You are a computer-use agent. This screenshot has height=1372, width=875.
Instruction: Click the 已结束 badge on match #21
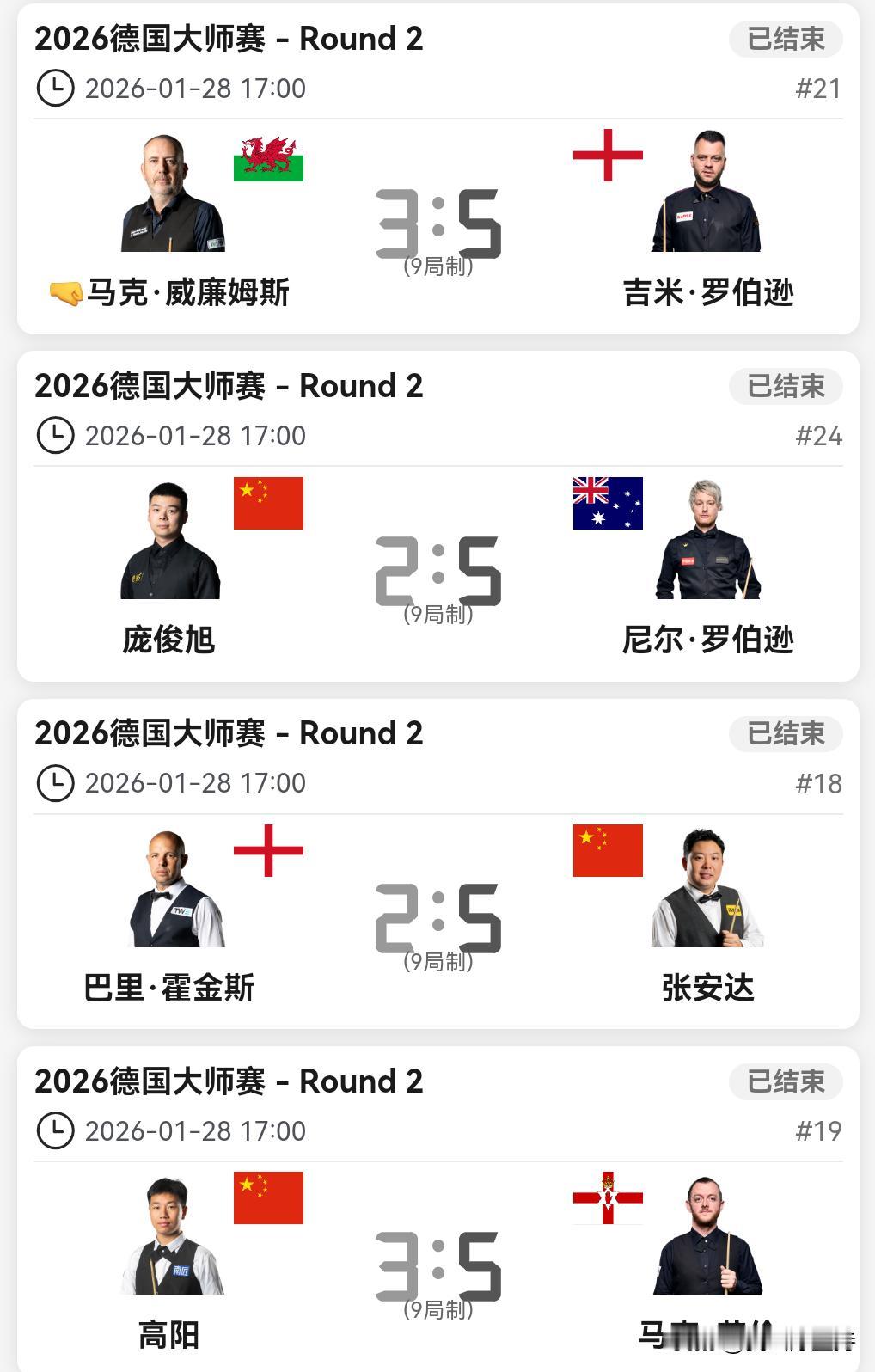pos(785,38)
